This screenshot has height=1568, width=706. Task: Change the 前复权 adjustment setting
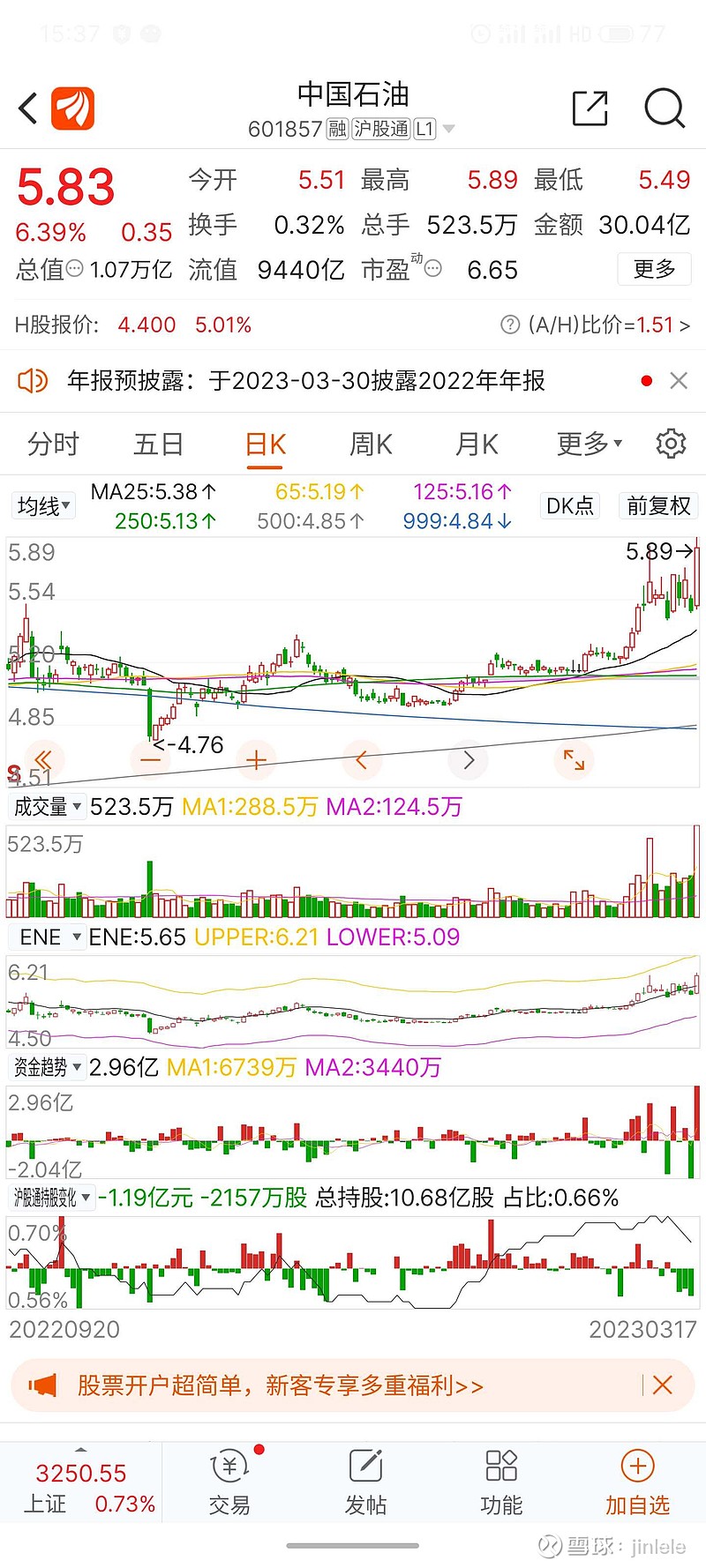pos(658,505)
